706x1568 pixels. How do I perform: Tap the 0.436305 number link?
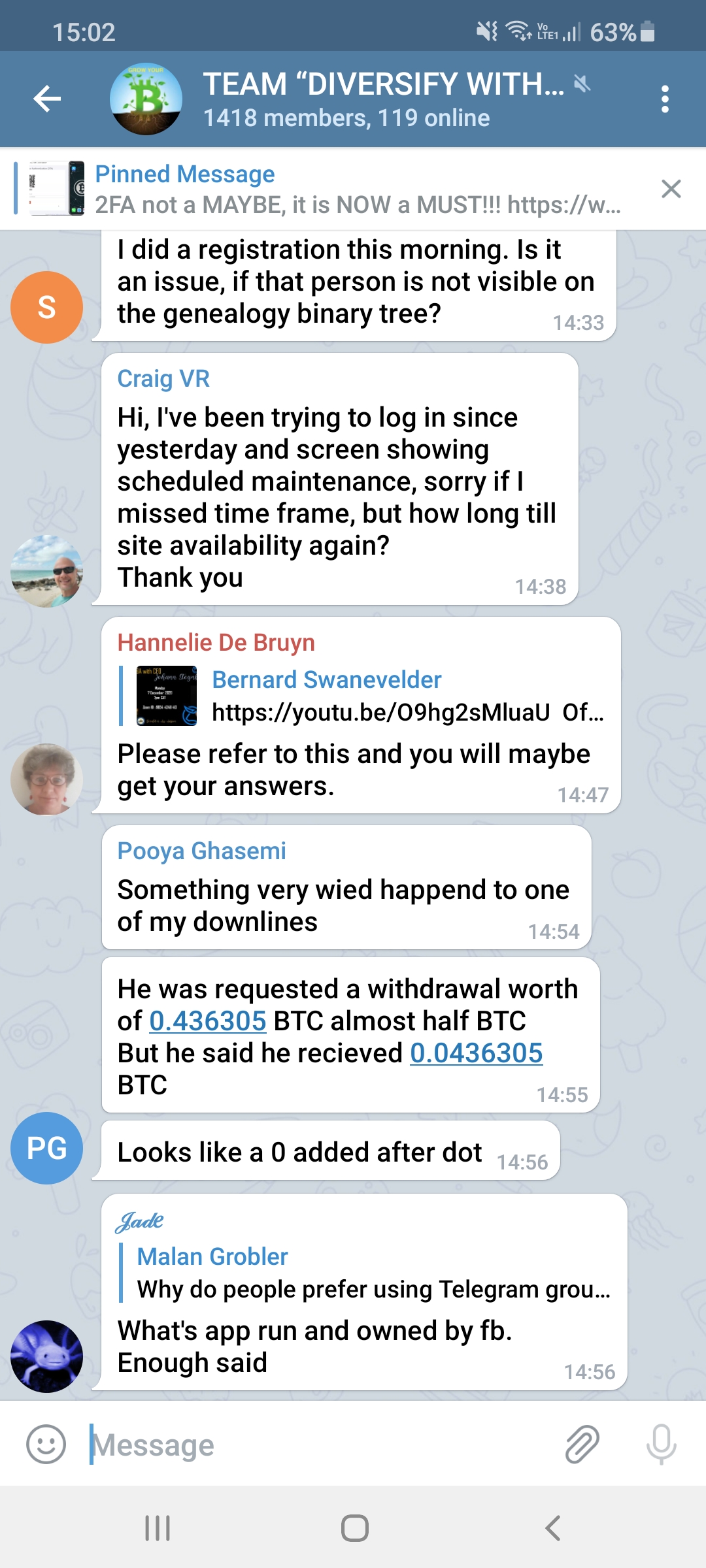[x=208, y=1021]
